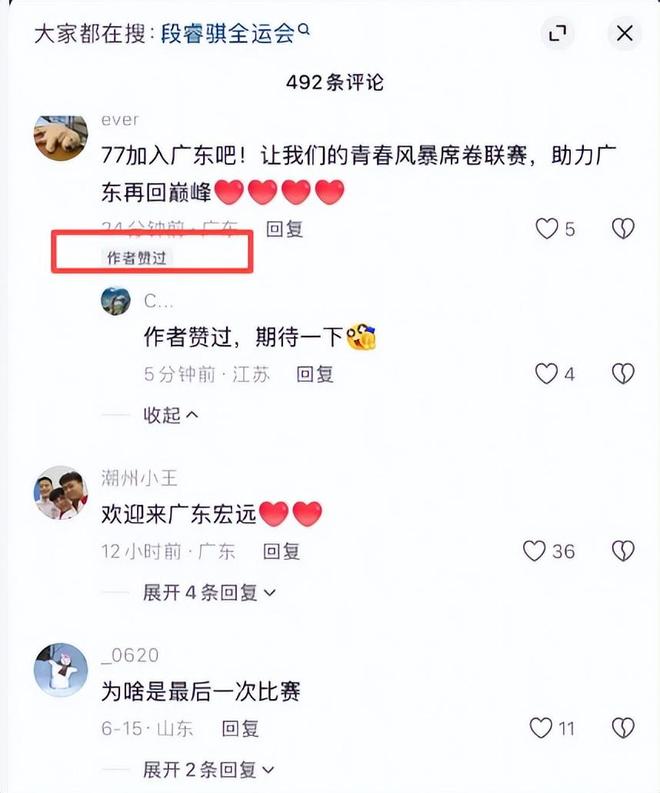Viewport: 660px width, 793px height.
Task: Collapse replies with 收起
Action: [170, 414]
